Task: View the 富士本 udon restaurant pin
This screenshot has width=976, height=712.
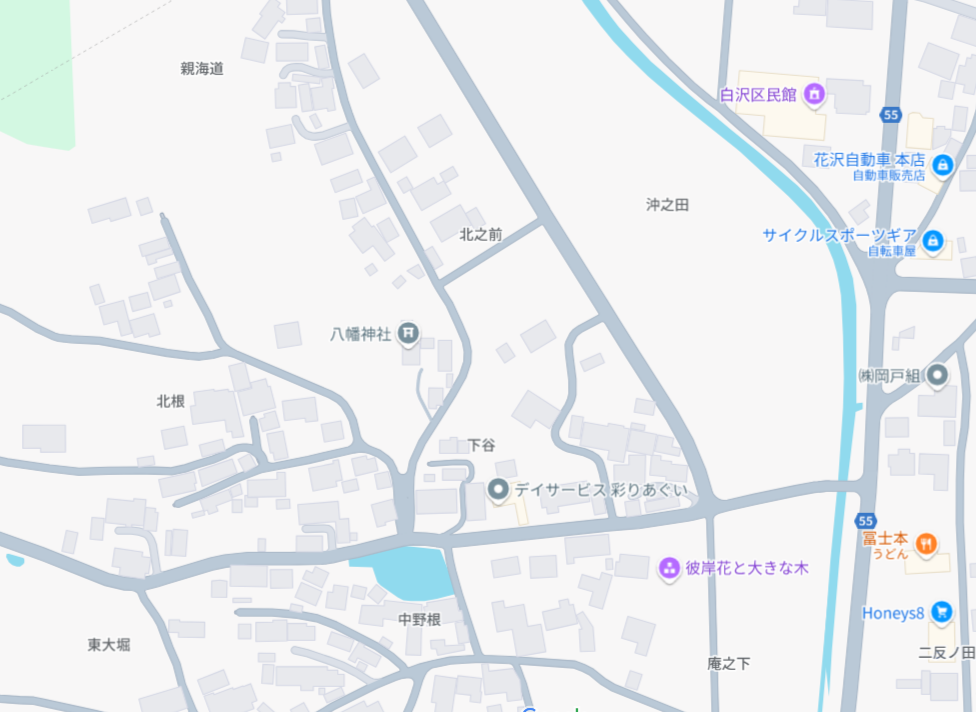Action: (x=927, y=543)
